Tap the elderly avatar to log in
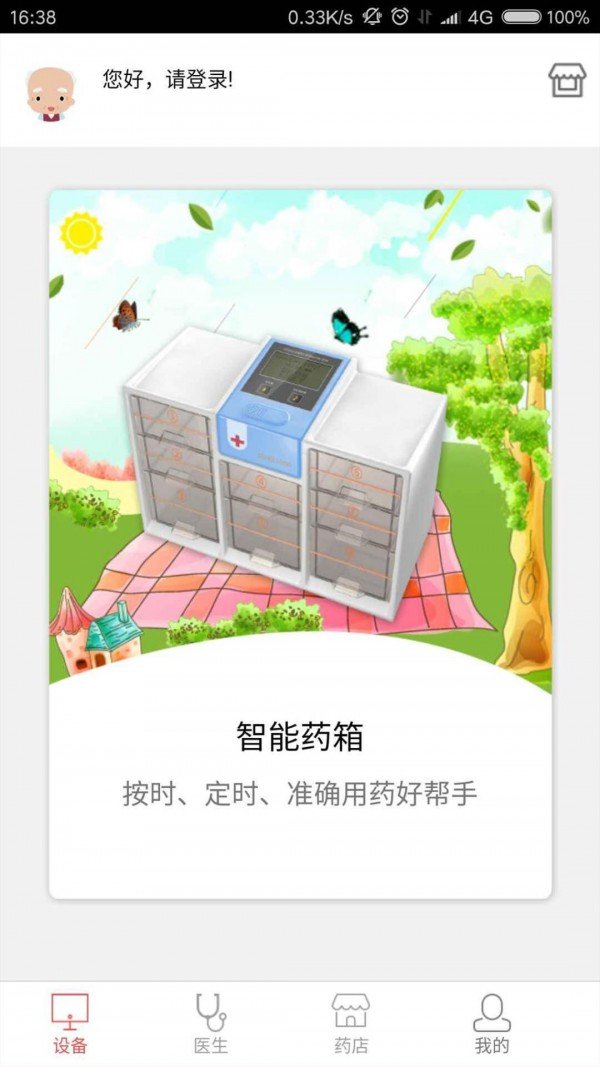The image size is (600, 1067). coord(50,94)
